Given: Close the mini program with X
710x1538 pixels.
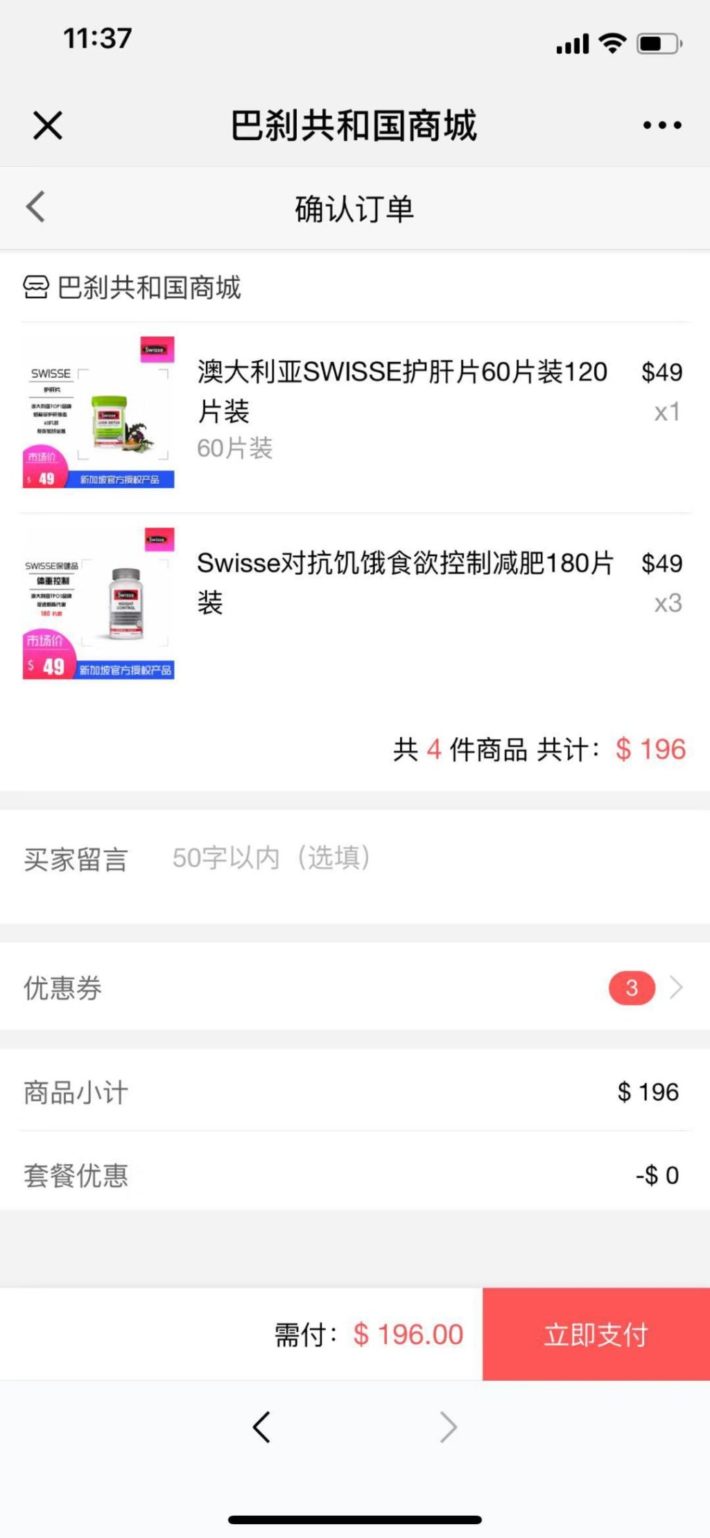Looking at the screenshot, I should [x=47, y=126].
